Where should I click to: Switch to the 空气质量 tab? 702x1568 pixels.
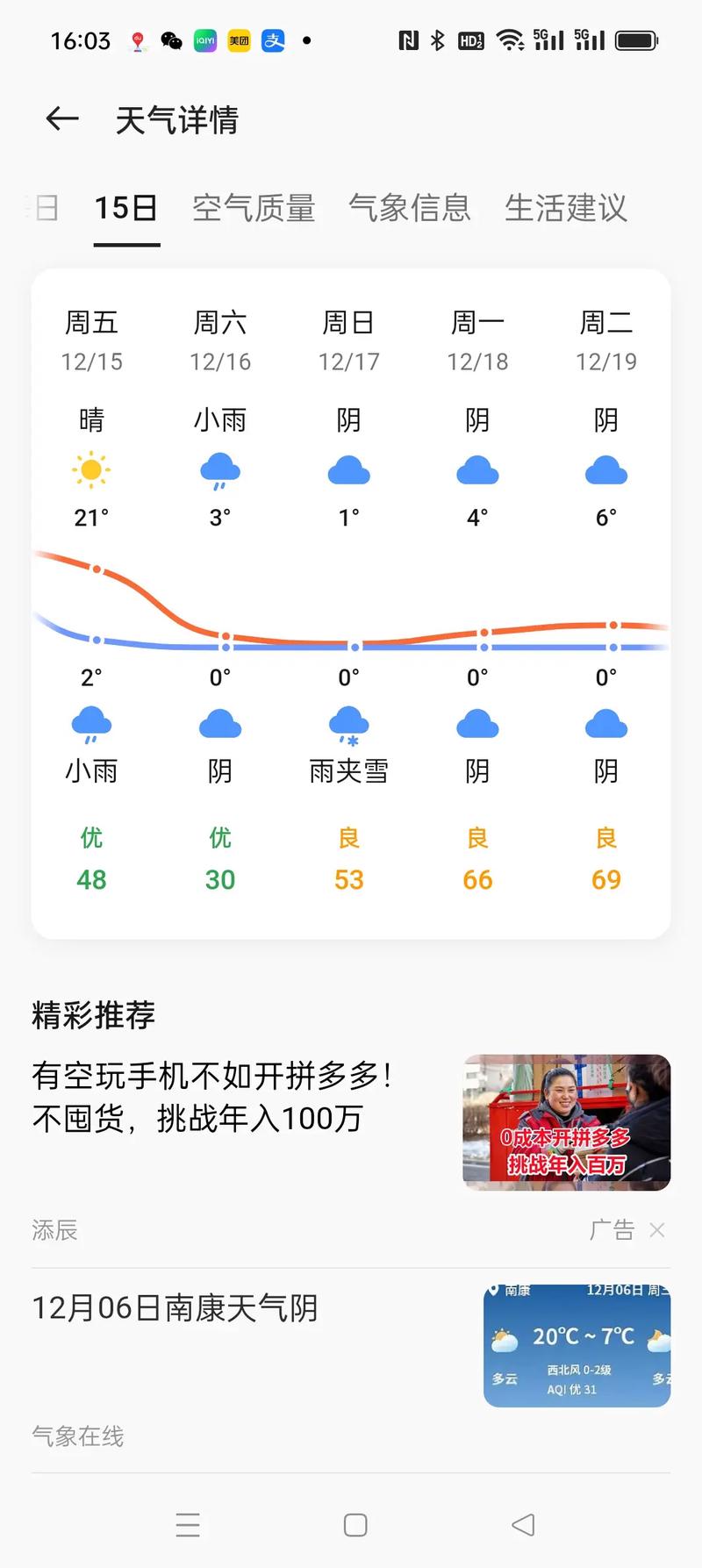click(254, 208)
